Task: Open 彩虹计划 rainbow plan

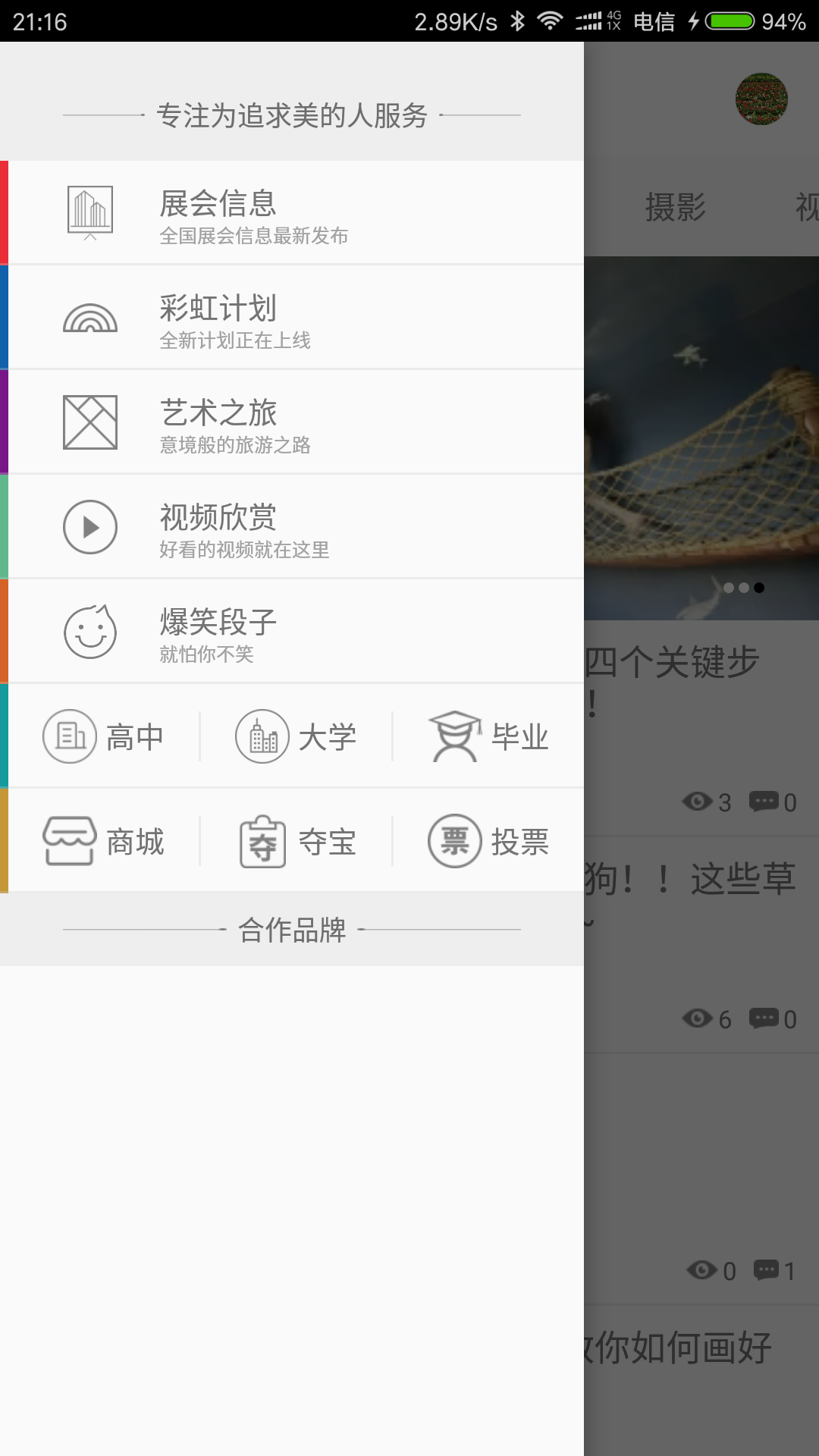Action: [292, 317]
